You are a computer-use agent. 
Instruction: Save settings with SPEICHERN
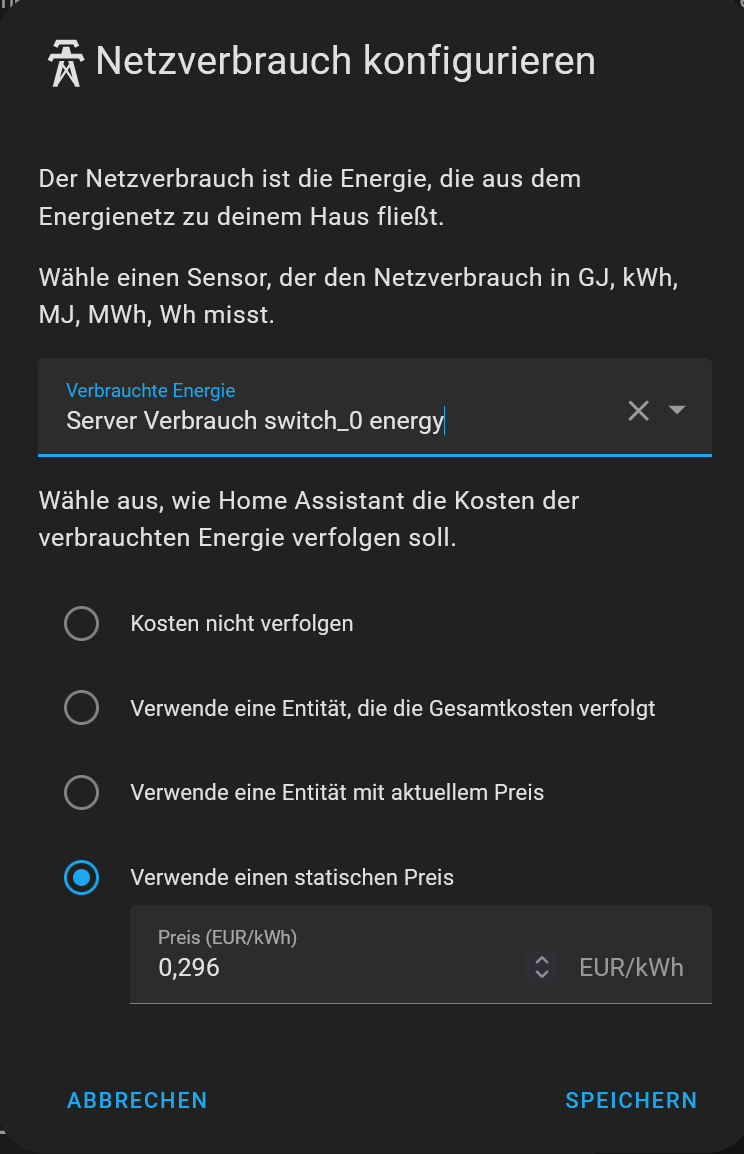click(631, 1100)
